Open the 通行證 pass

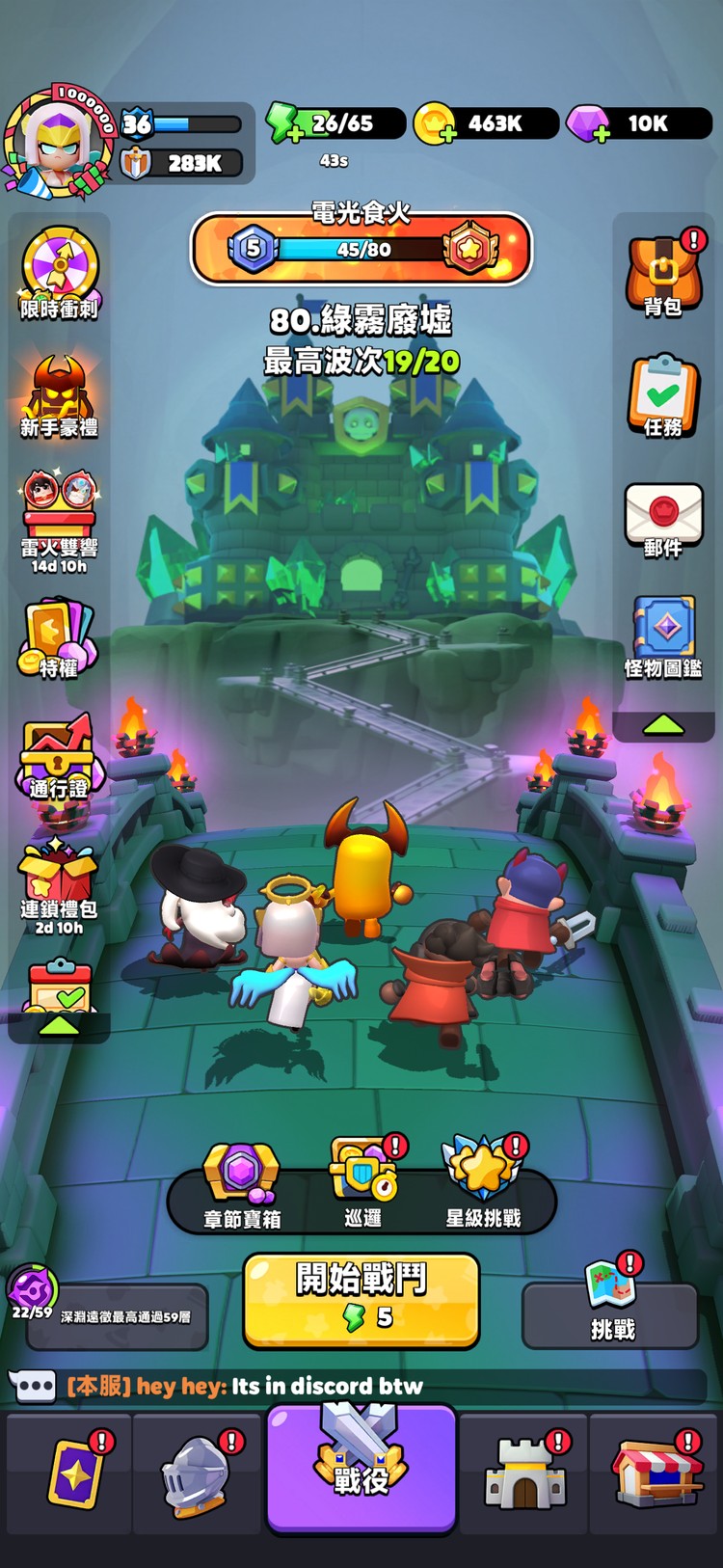[x=60, y=757]
